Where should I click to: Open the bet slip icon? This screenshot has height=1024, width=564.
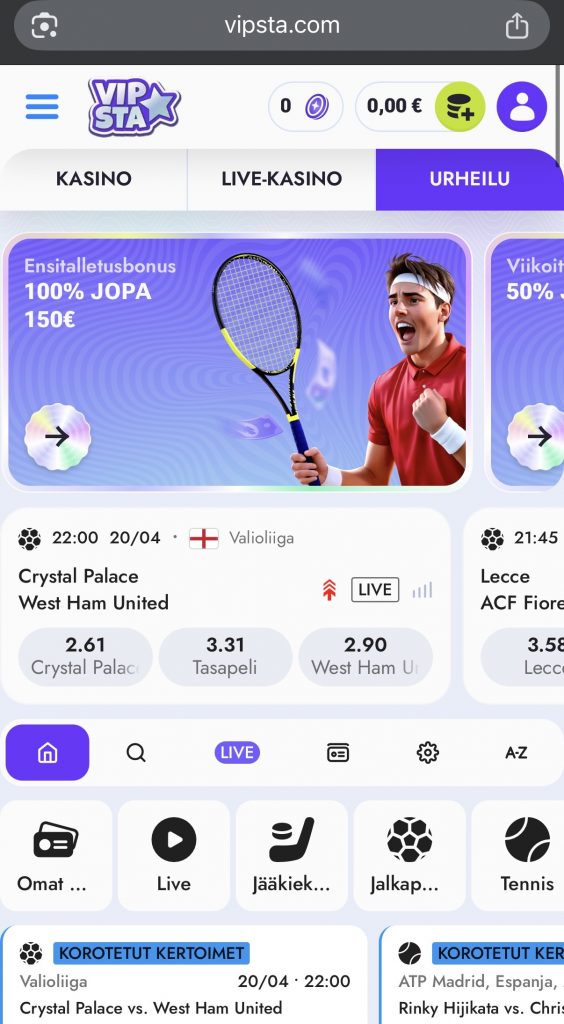(337, 752)
